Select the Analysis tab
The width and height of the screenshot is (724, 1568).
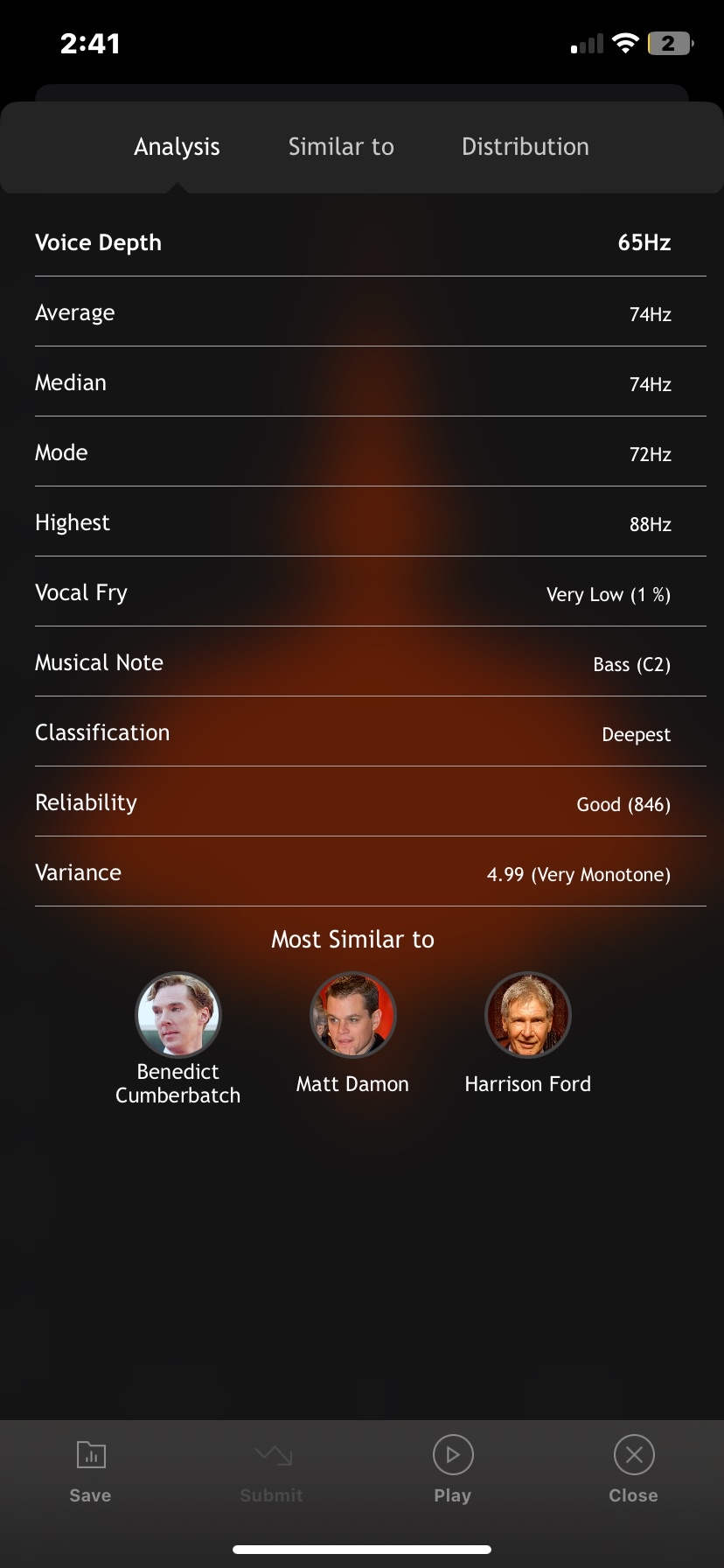[x=177, y=147]
